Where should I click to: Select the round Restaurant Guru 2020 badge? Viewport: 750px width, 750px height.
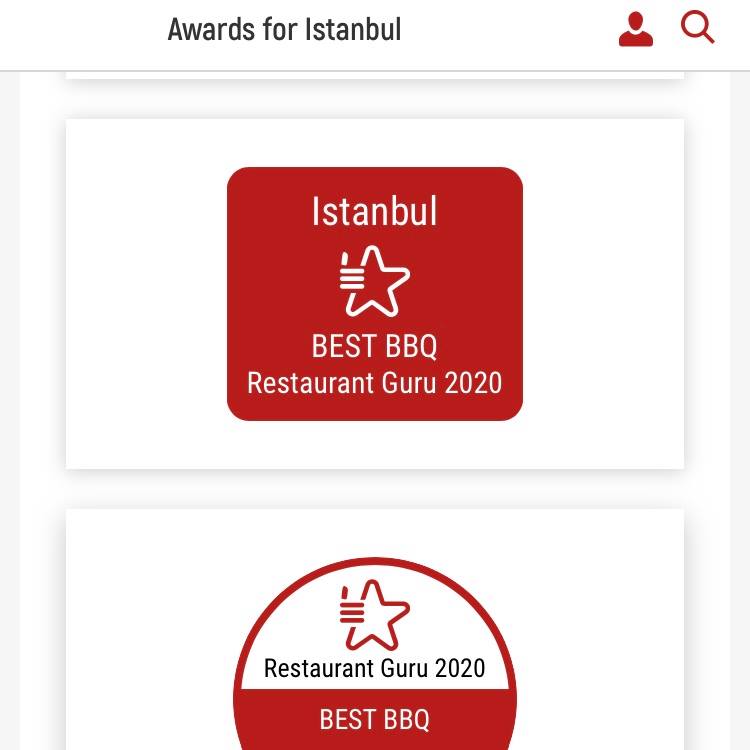click(x=375, y=660)
